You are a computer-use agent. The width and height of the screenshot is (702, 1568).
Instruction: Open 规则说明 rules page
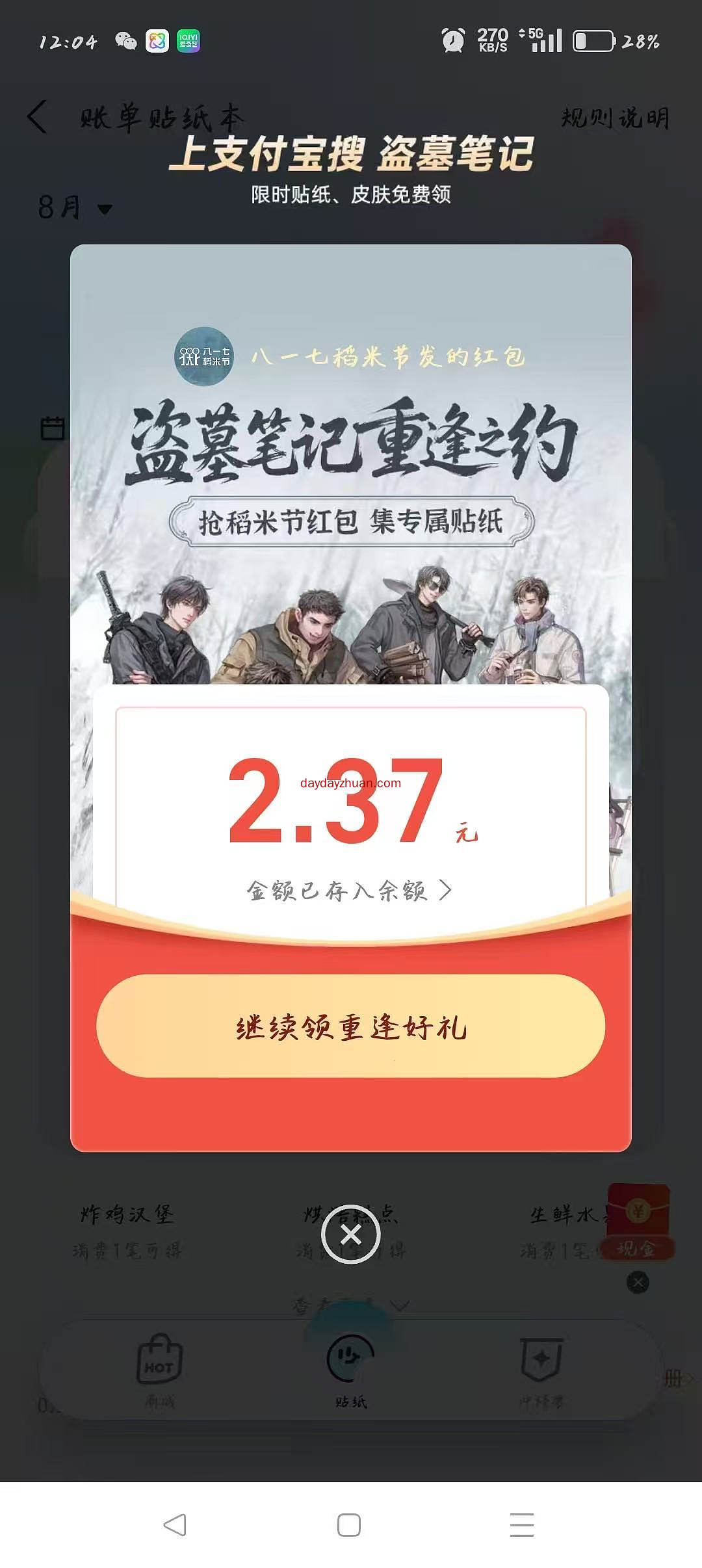[614, 118]
